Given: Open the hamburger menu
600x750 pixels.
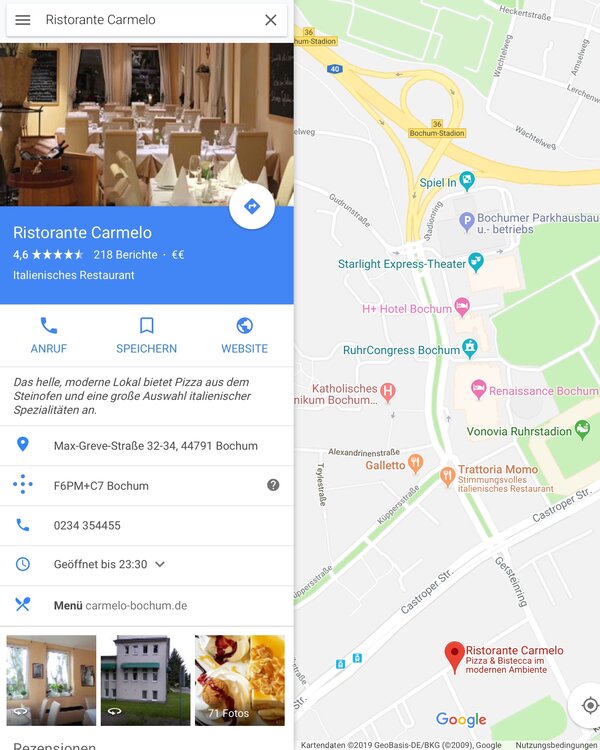Looking at the screenshot, I should click(23, 20).
